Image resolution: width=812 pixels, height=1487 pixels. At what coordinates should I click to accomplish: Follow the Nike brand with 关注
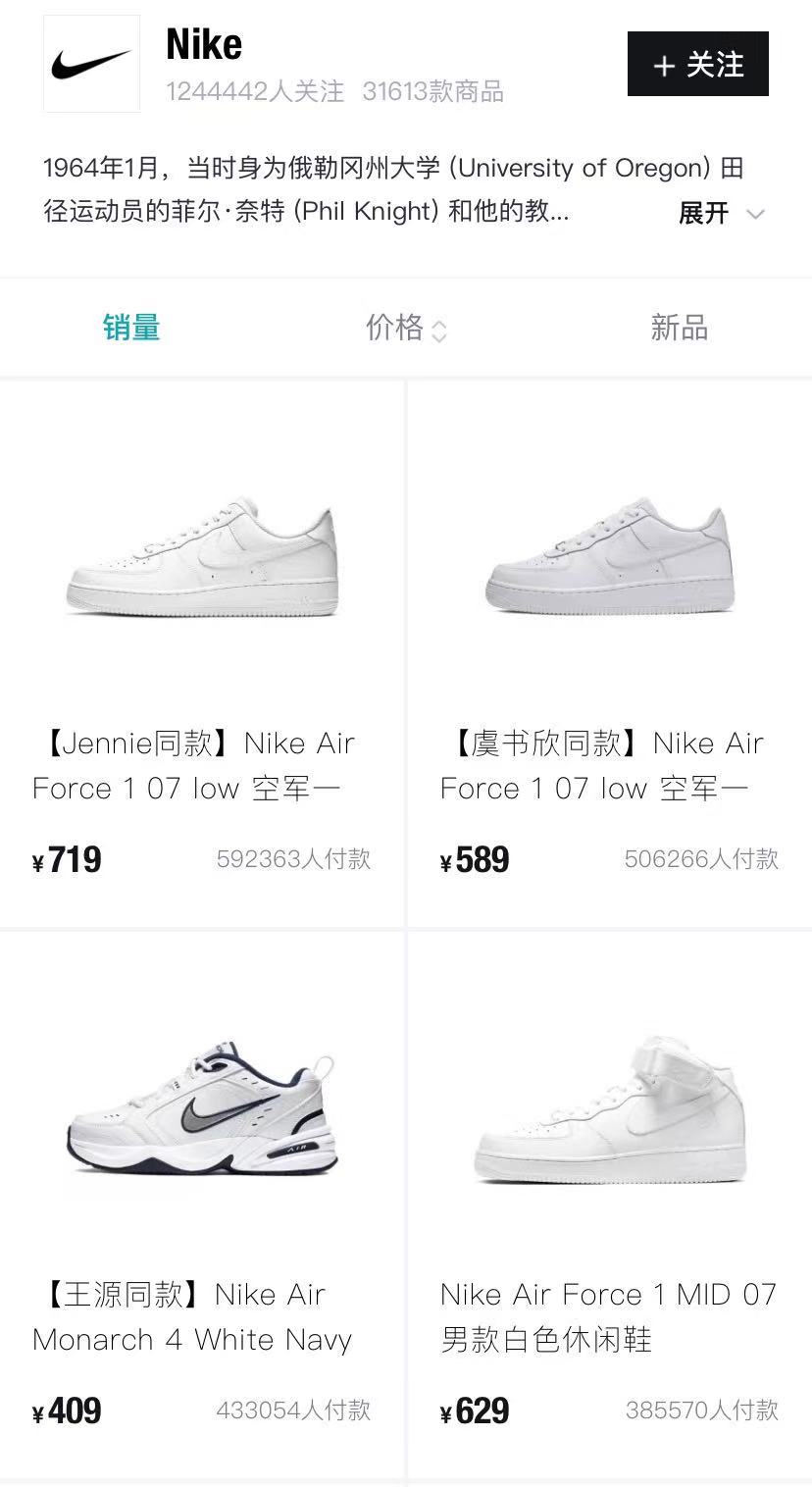[x=697, y=65]
